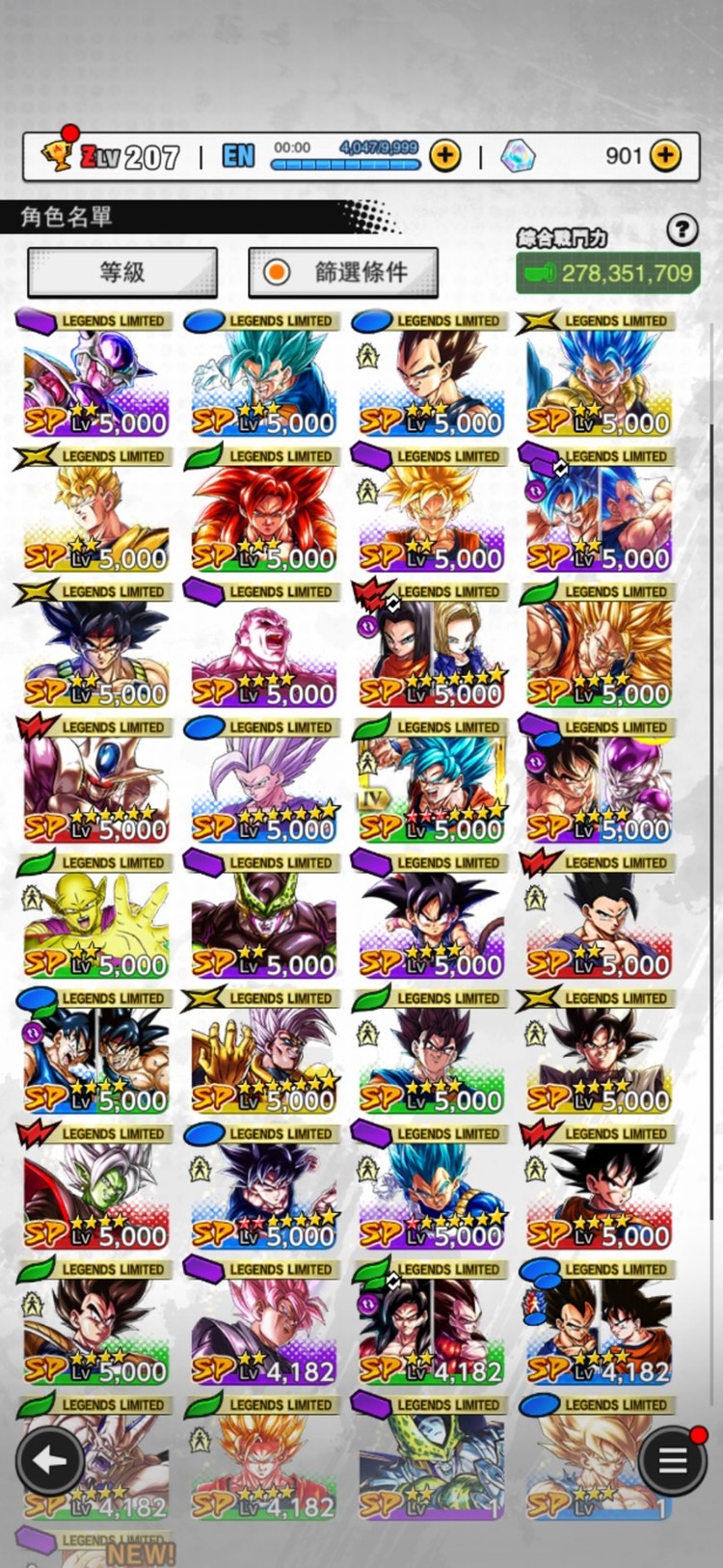This screenshot has width=723, height=1568.
Task: Open the 等級 sort button
Action: tap(122, 272)
